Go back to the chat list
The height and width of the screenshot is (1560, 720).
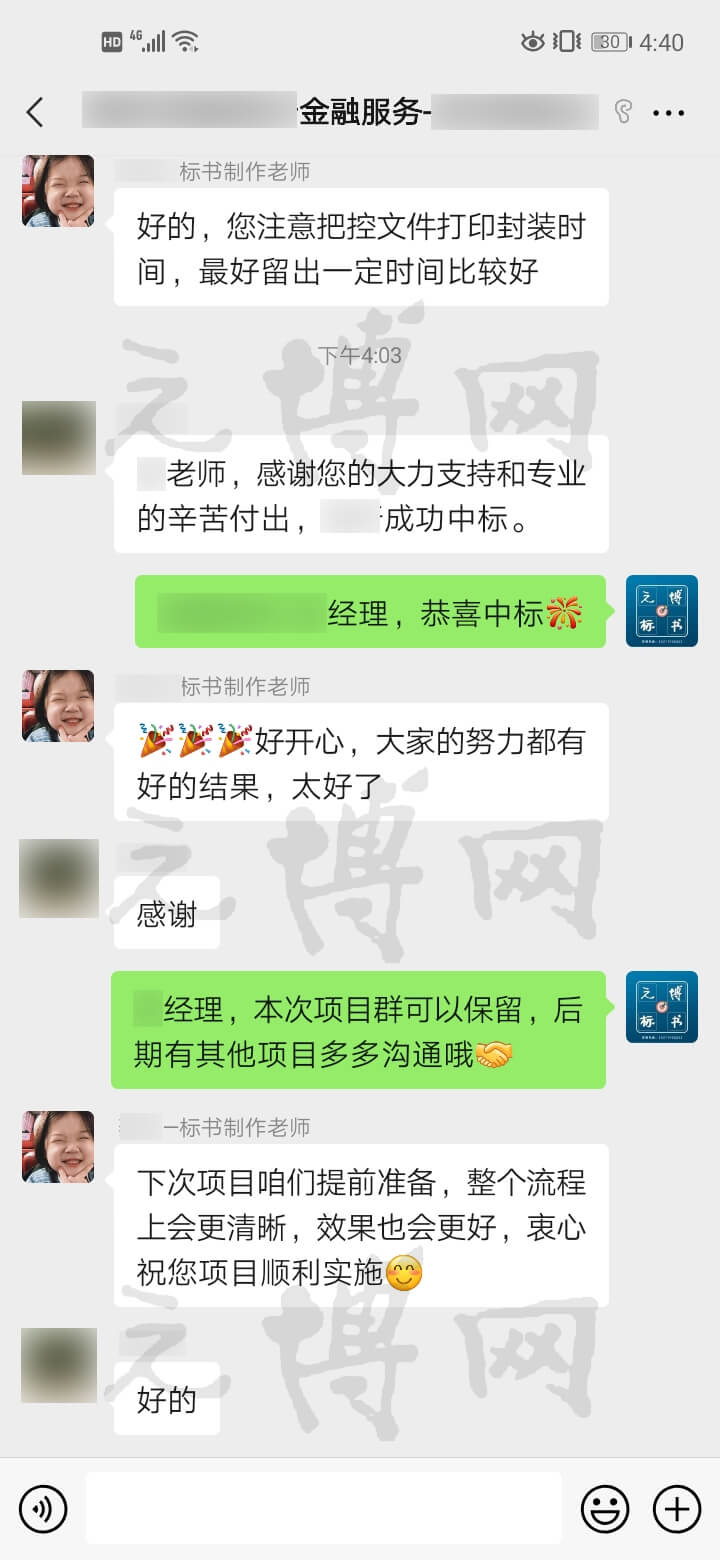[35, 112]
